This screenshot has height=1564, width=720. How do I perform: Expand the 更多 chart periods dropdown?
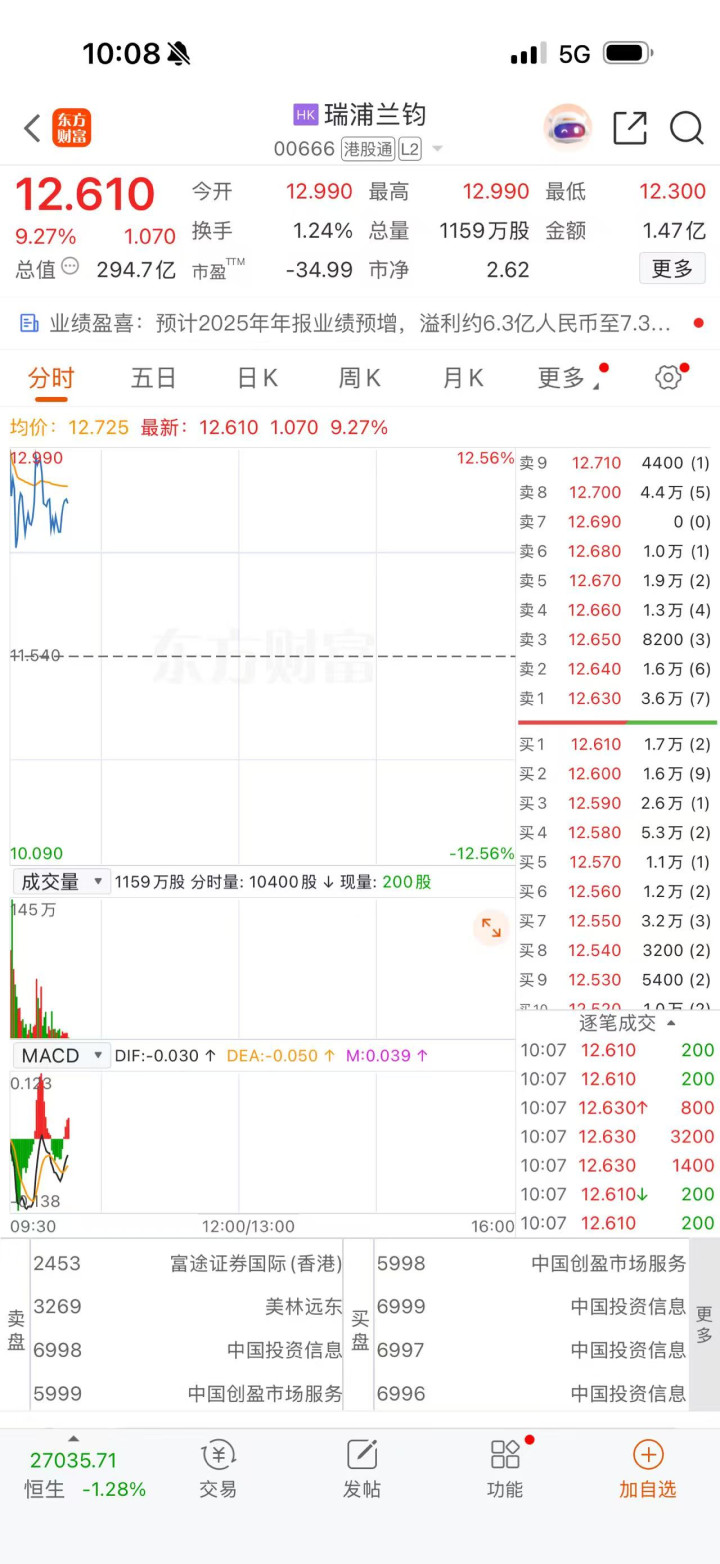pyautogui.click(x=566, y=378)
